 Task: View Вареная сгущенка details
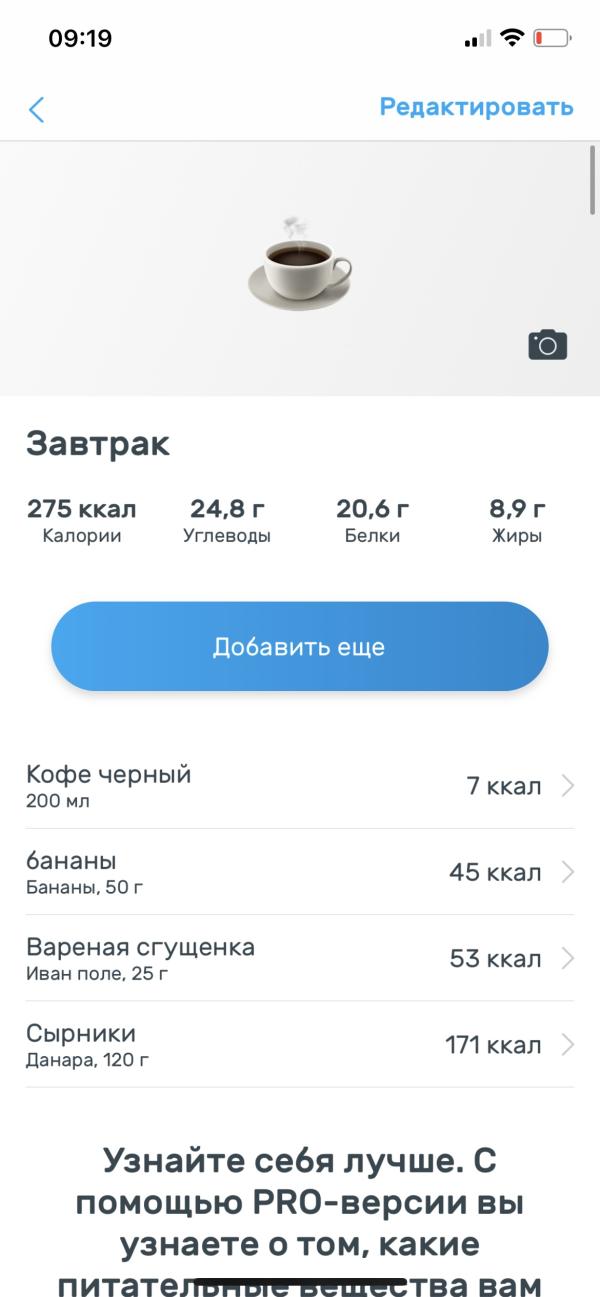(300, 958)
